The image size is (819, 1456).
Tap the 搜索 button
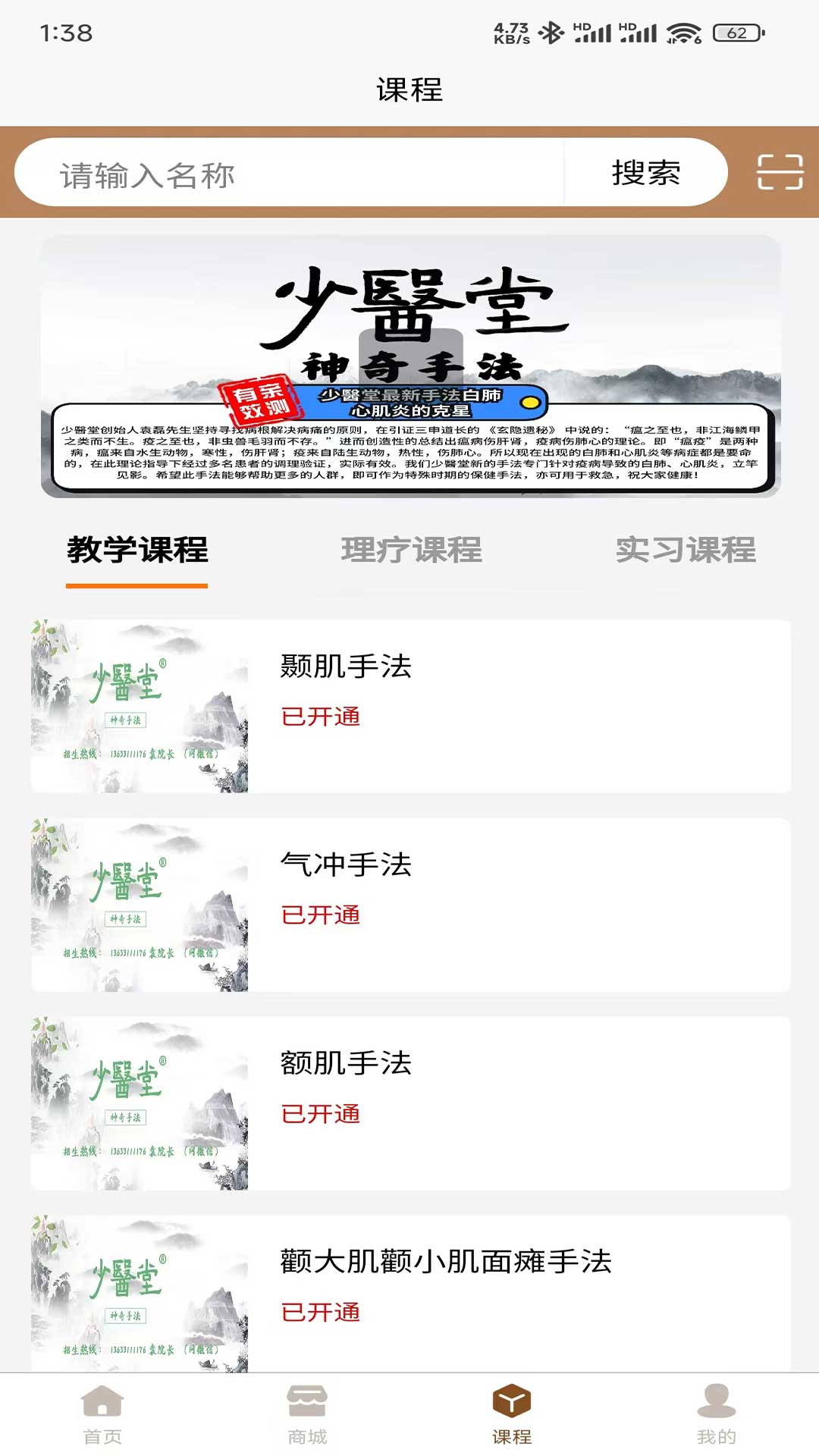[x=645, y=173]
